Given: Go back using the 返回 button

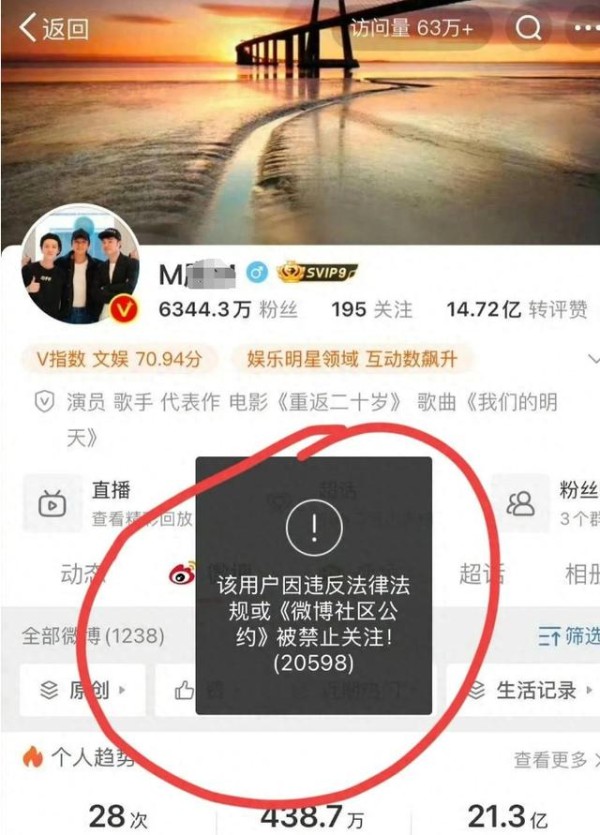Looking at the screenshot, I should pyautogui.click(x=55, y=27).
